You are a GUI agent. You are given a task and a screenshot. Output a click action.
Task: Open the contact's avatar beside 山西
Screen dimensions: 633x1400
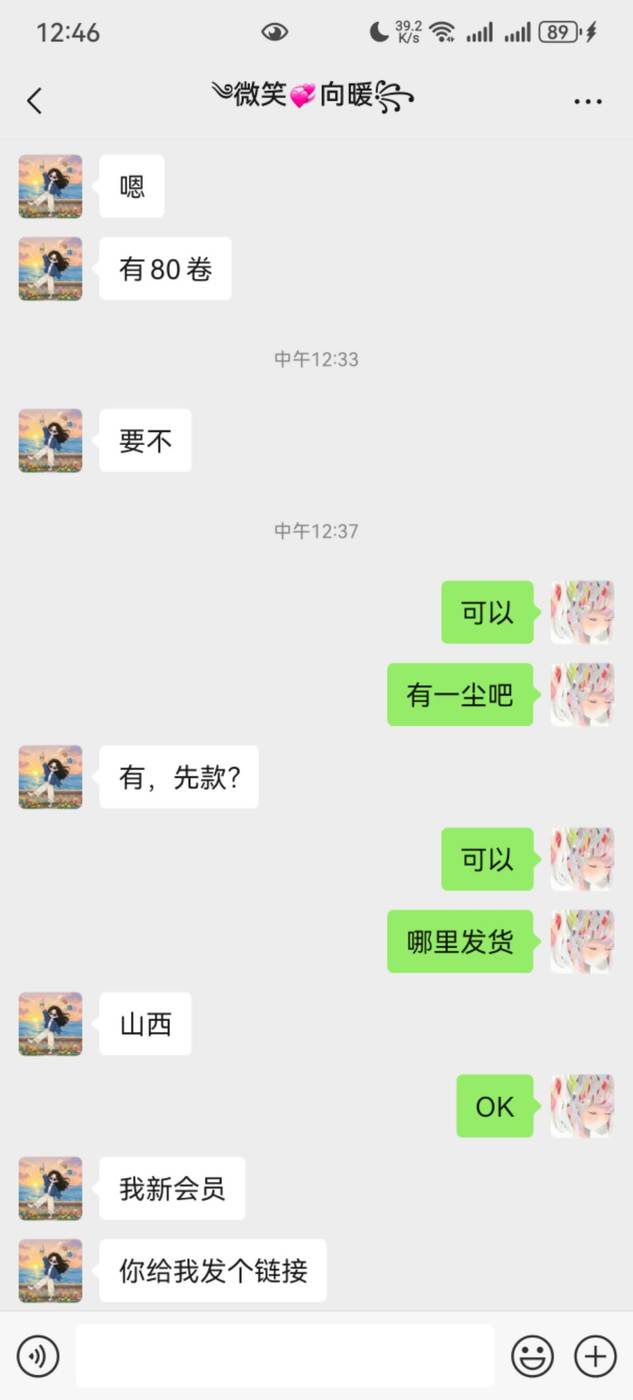(x=50, y=1024)
